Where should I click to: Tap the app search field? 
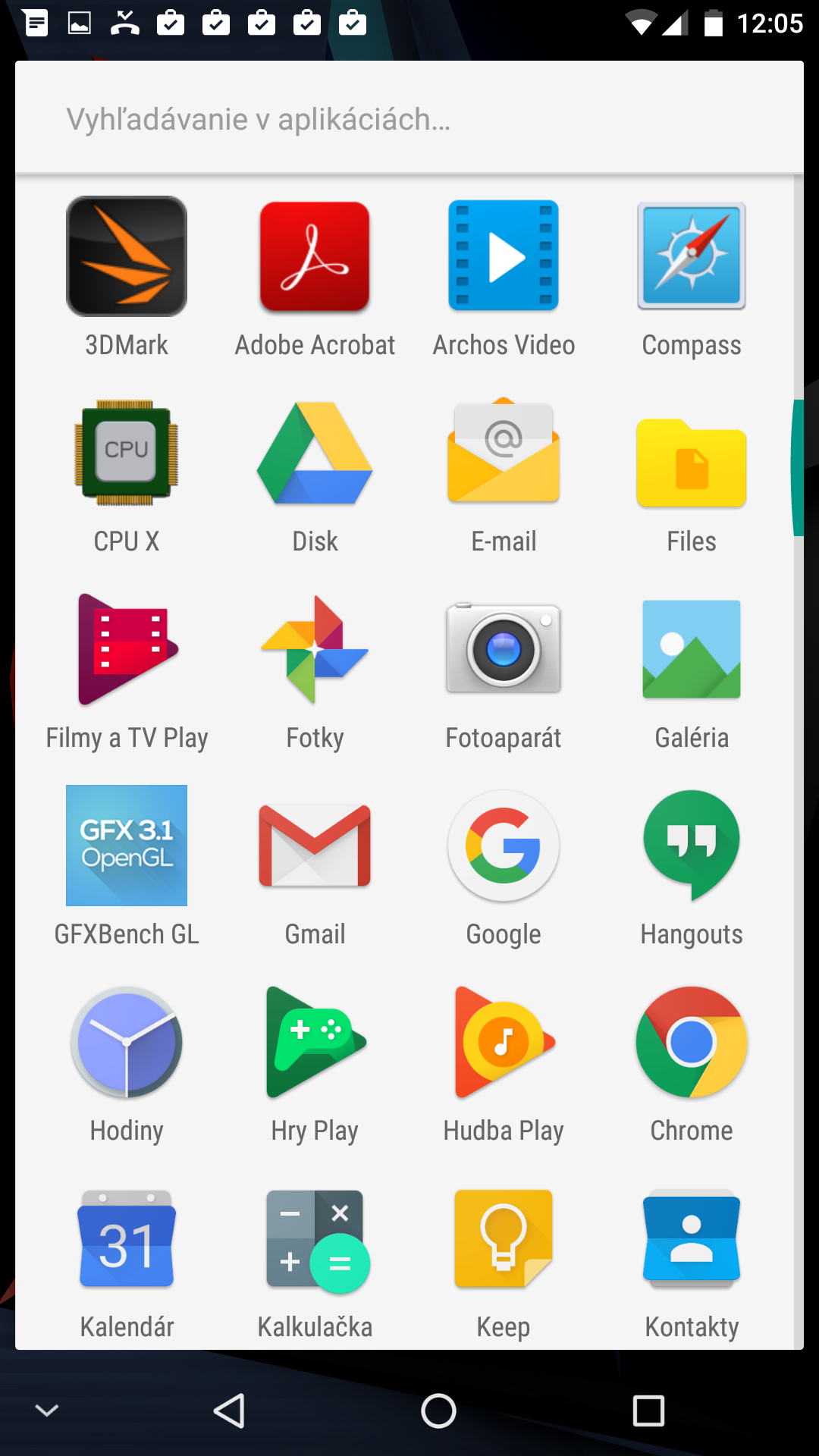(409, 118)
